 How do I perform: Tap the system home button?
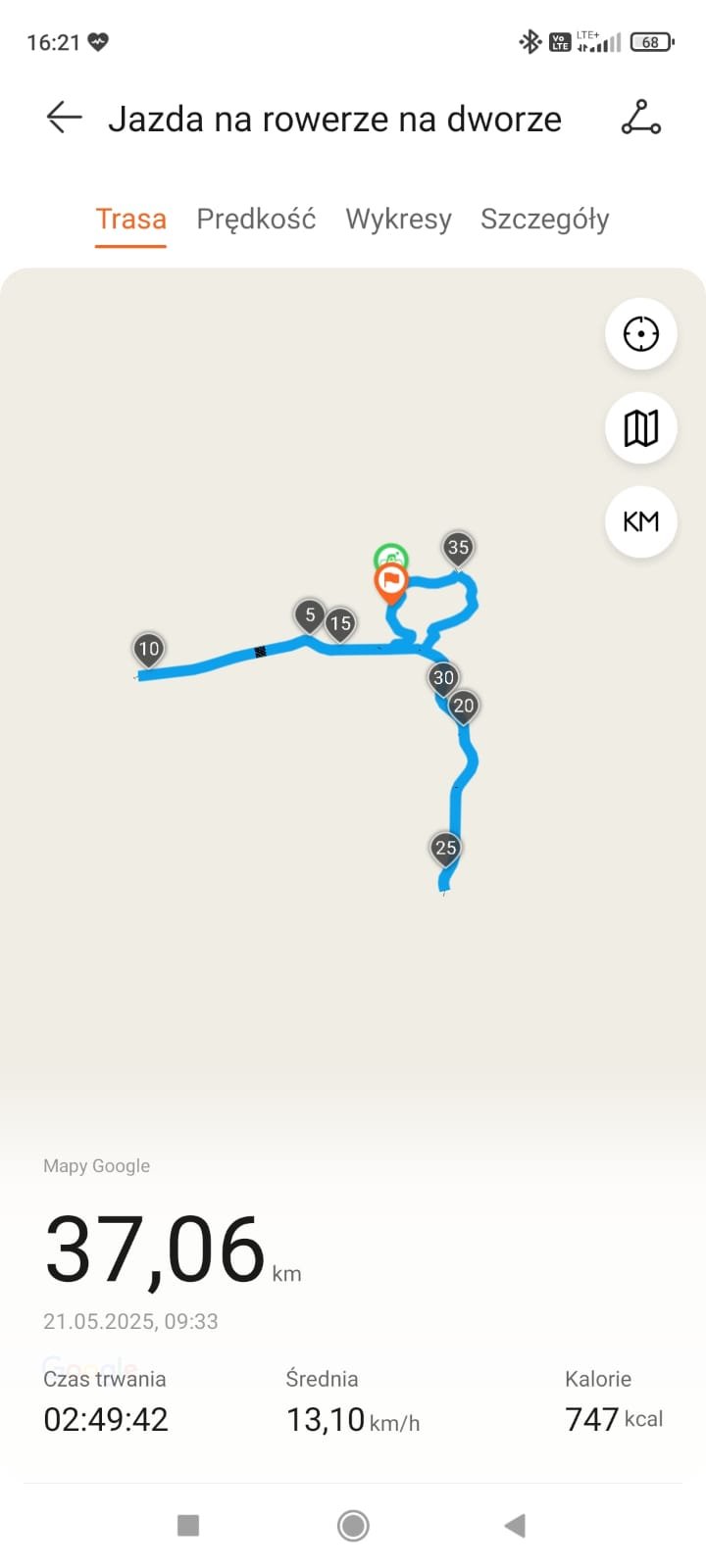(x=353, y=1525)
